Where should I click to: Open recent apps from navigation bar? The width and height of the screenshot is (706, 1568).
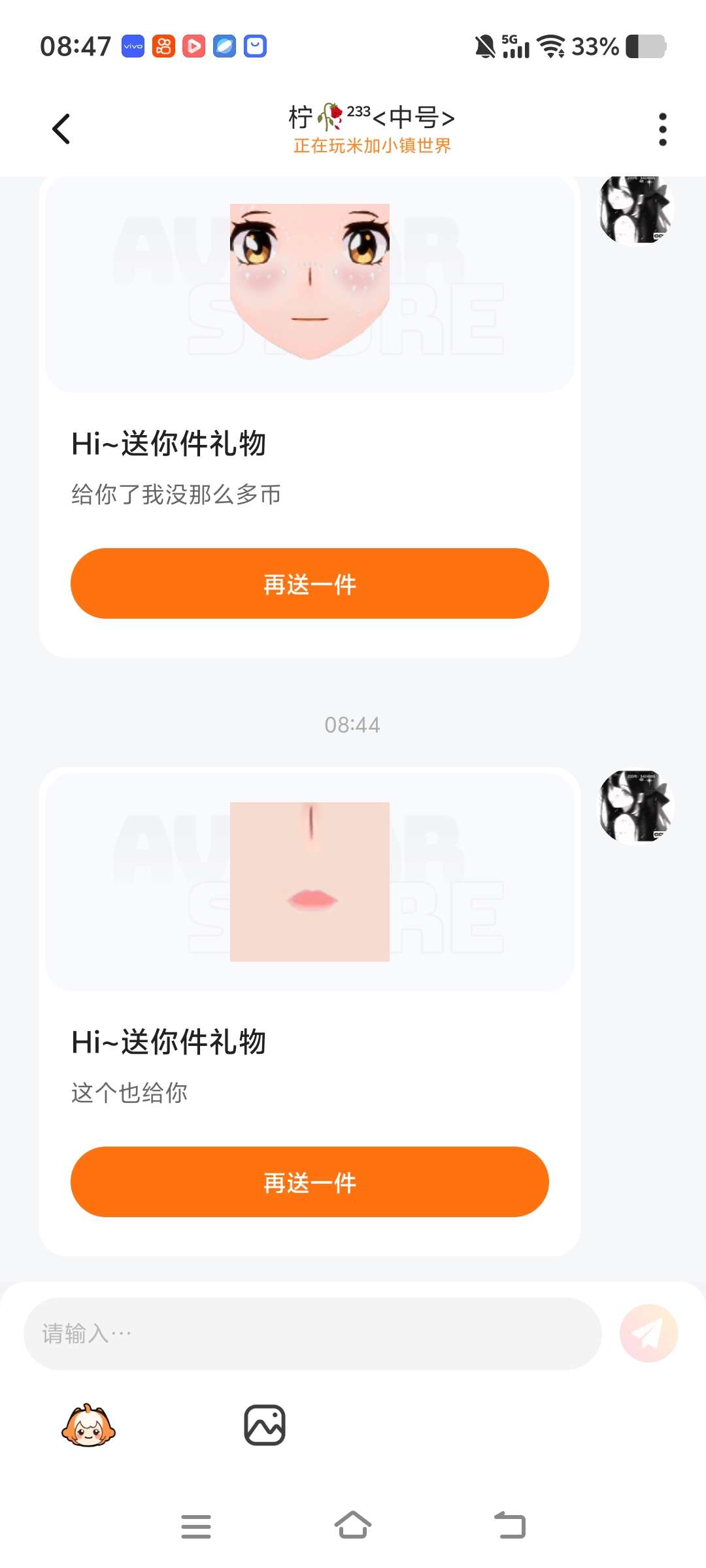pyautogui.click(x=196, y=1526)
